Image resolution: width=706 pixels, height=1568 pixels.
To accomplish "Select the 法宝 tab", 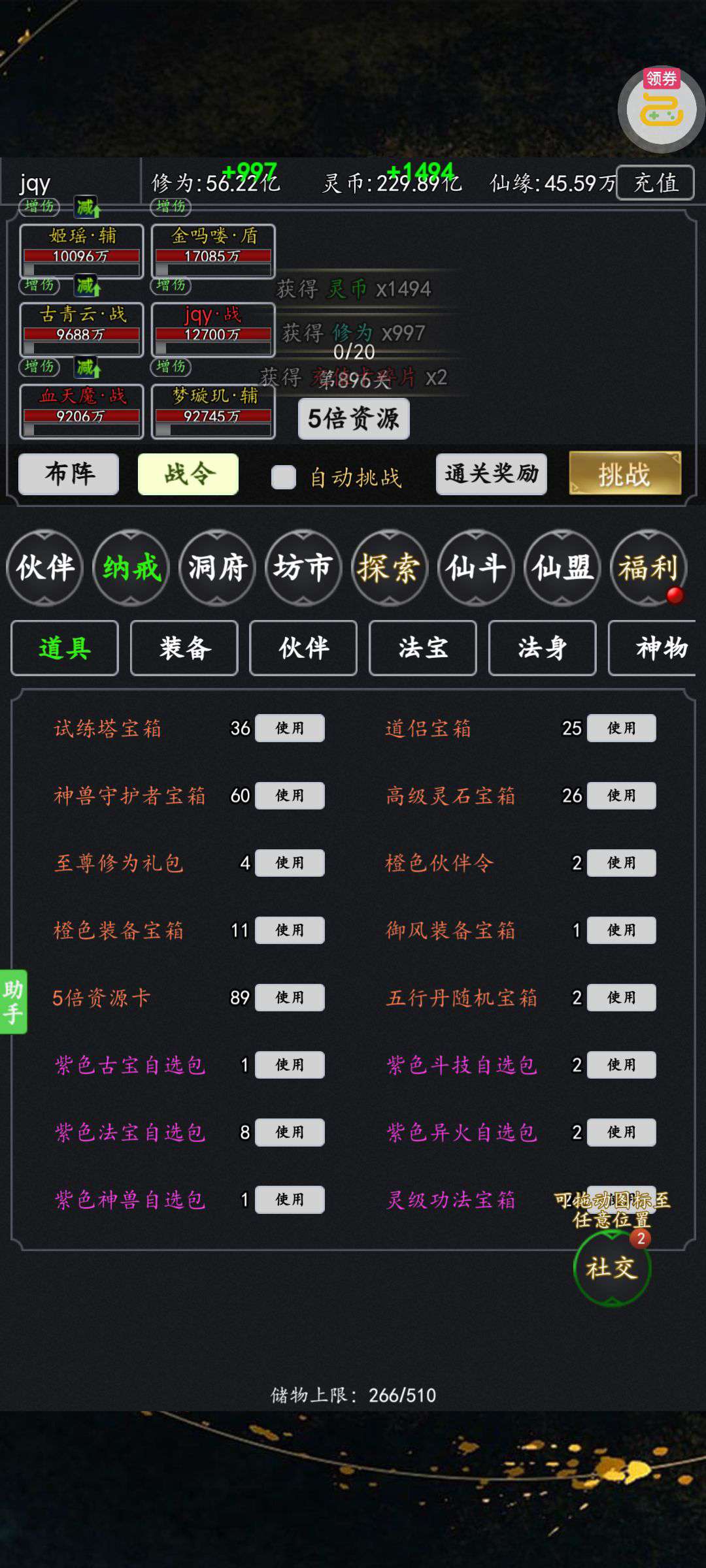I will pyautogui.click(x=423, y=648).
